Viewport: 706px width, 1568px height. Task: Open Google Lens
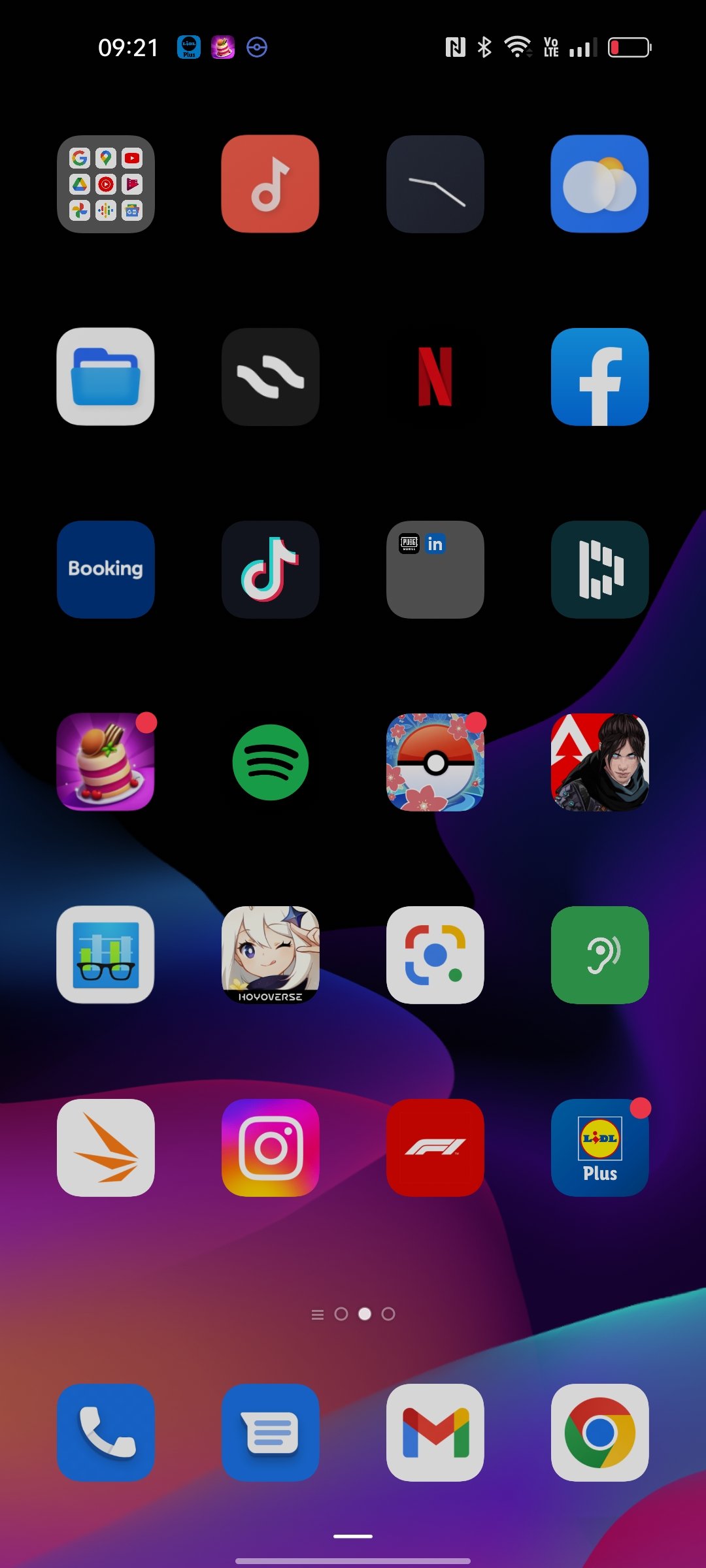(x=435, y=955)
